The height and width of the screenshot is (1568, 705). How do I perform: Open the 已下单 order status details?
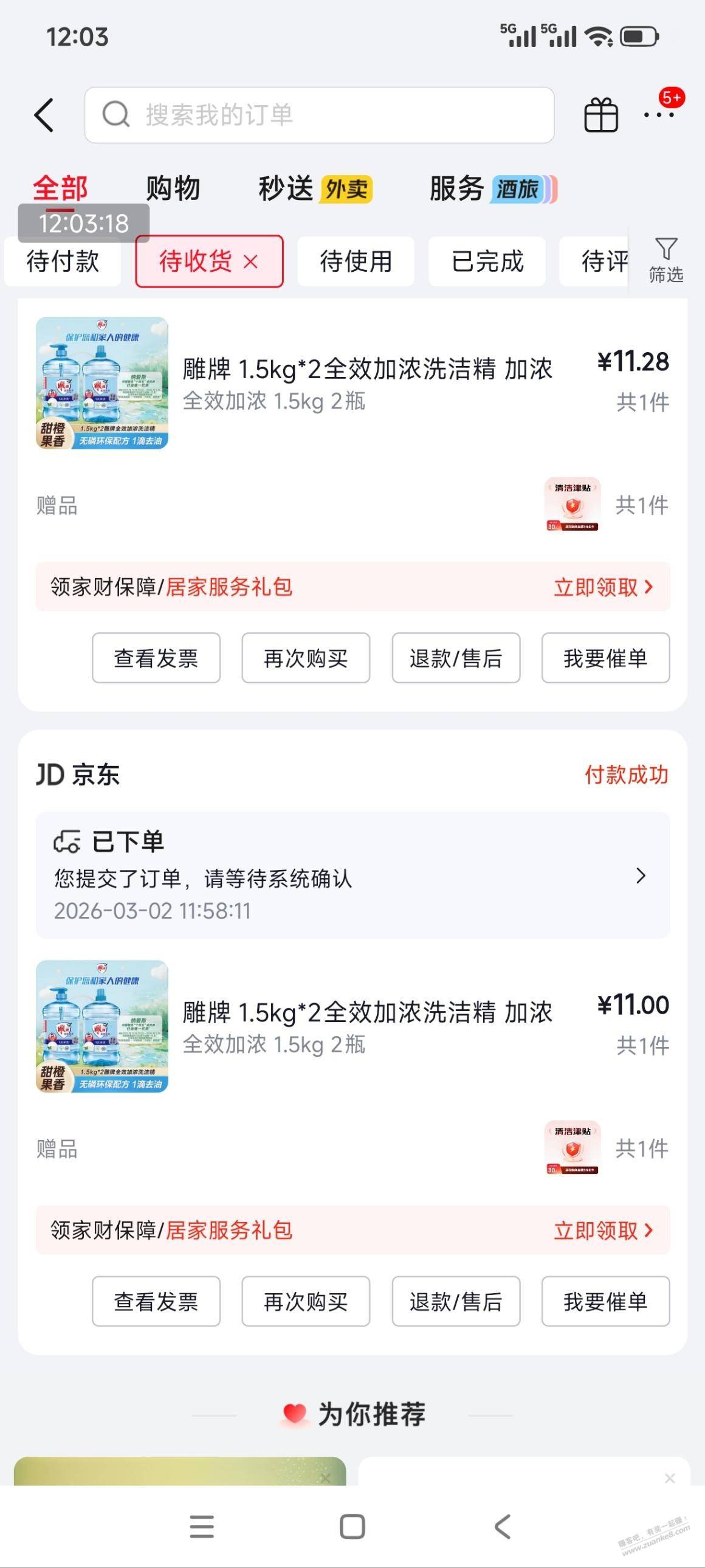tap(353, 876)
